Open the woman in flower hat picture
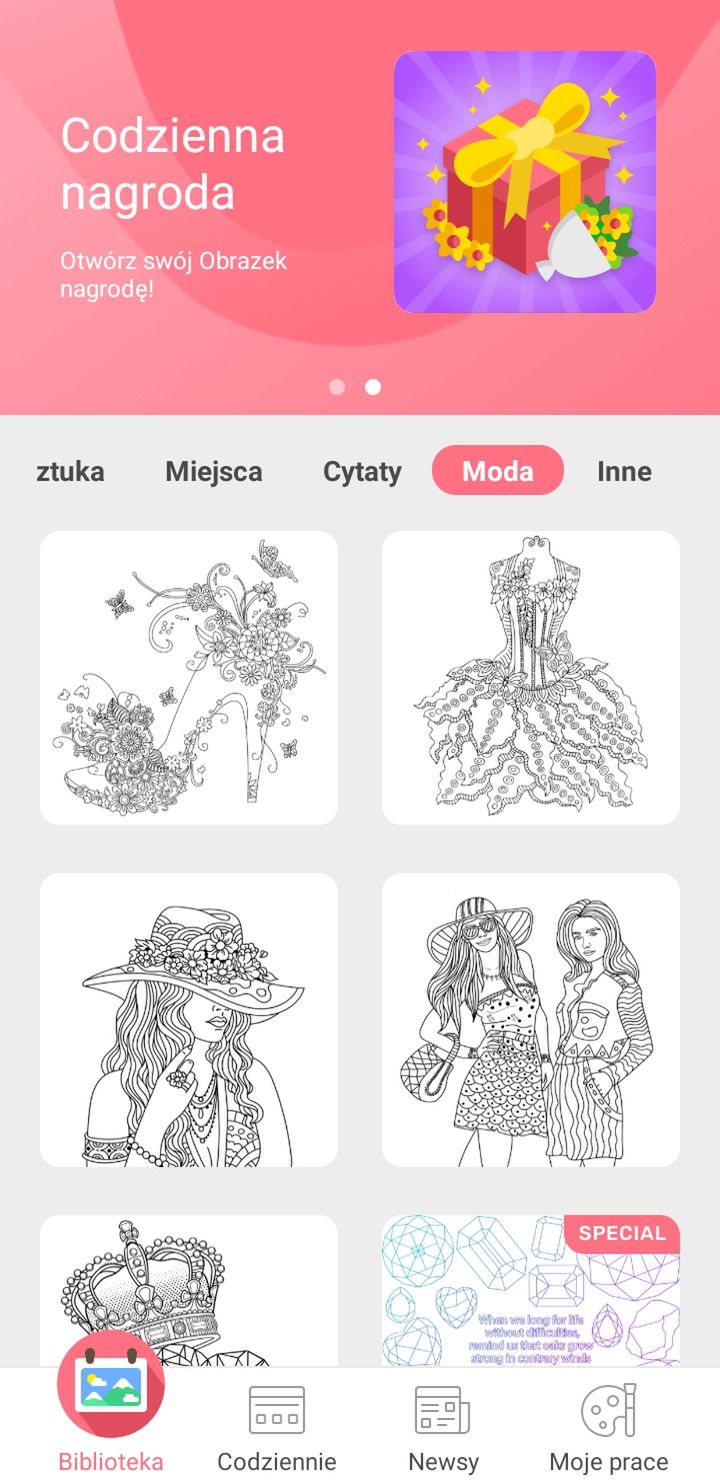The height and width of the screenshot is (1480, 720). point(189,1020)
